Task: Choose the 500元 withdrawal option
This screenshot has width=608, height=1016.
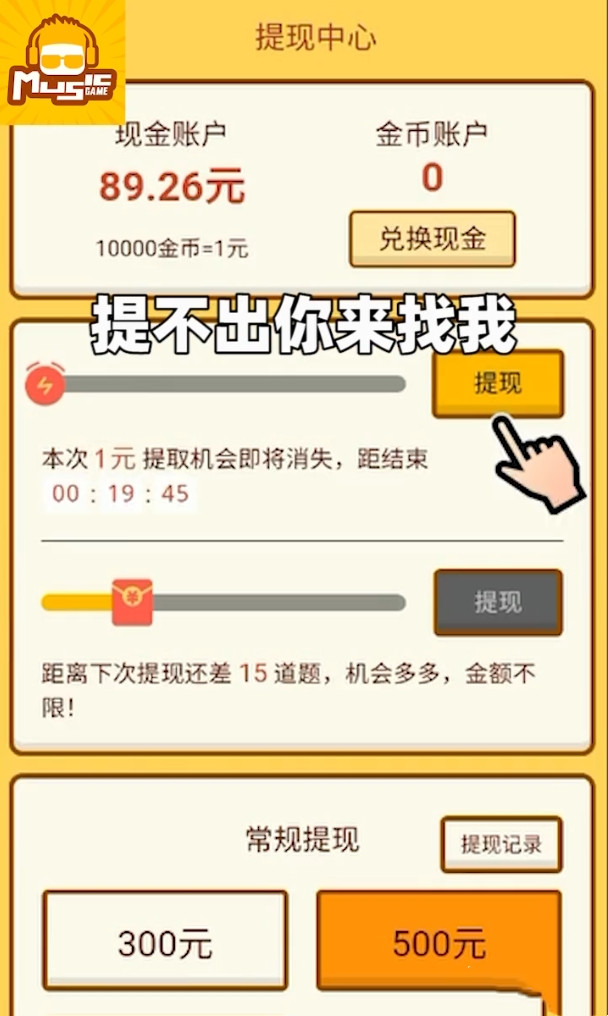Action: pos(438,942)
